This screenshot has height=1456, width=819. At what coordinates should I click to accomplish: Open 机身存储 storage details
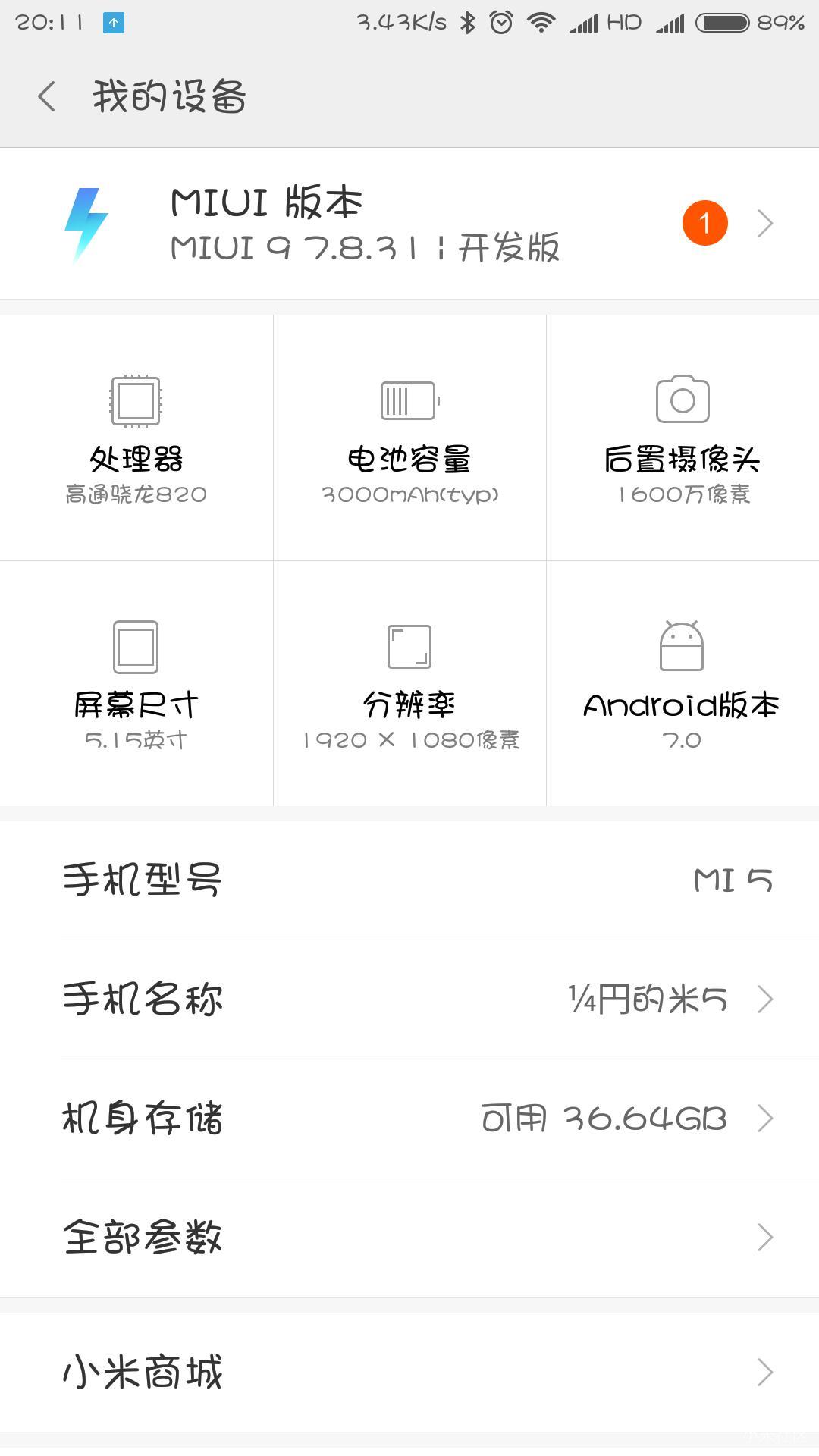tap(409, 1119)
